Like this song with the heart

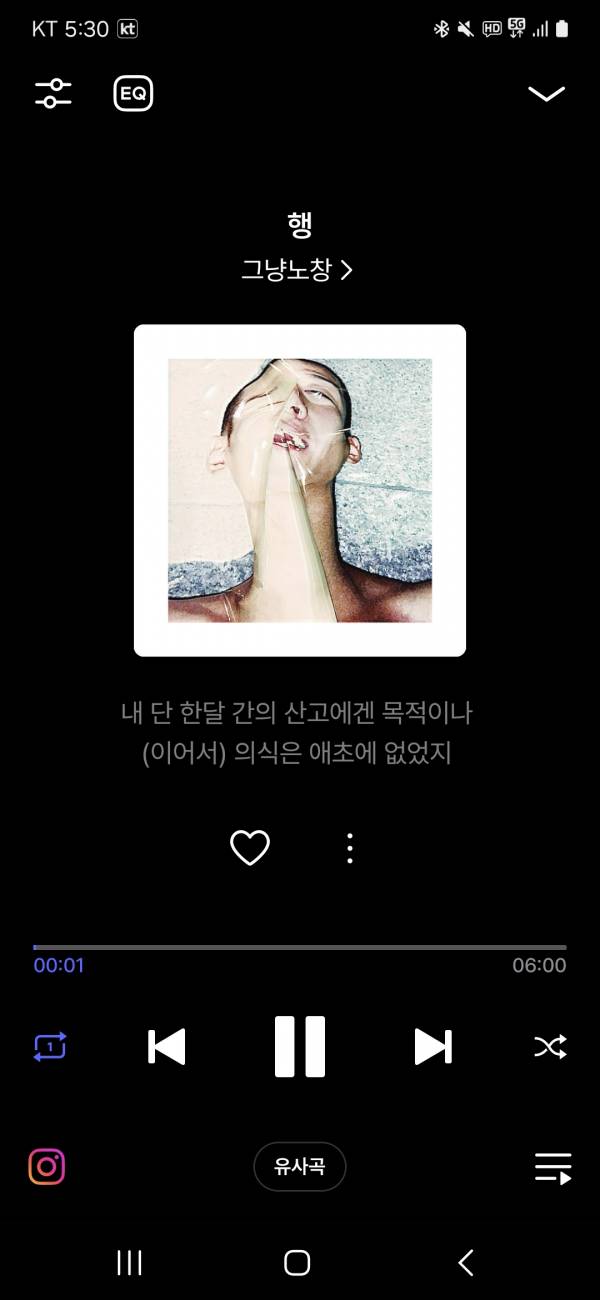250,848
